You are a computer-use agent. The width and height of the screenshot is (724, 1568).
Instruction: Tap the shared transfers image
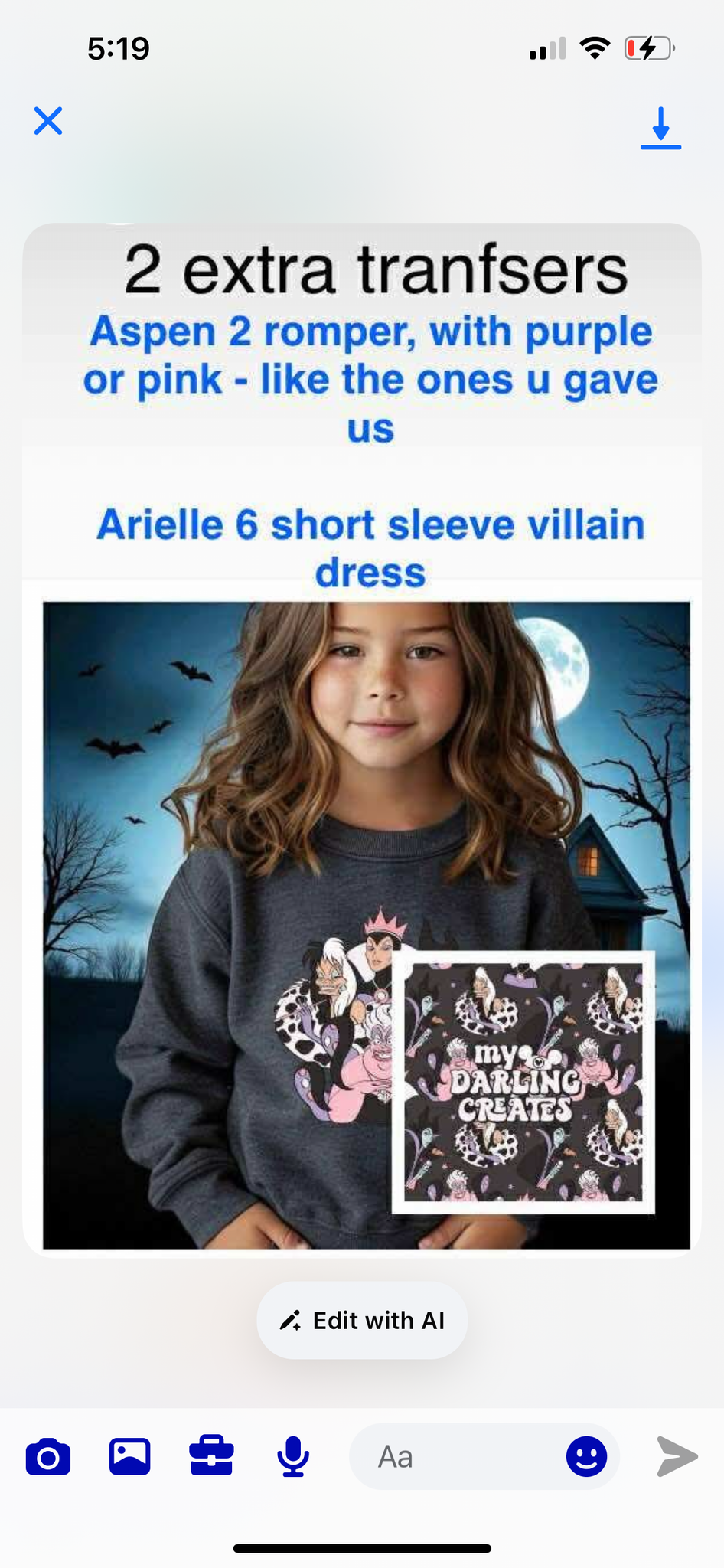coord(362,740)
